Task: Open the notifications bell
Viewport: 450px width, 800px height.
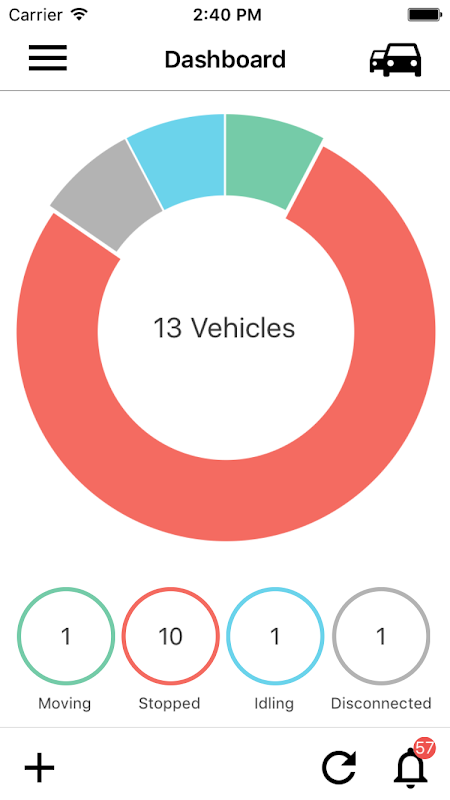Action: click(411, 766)
